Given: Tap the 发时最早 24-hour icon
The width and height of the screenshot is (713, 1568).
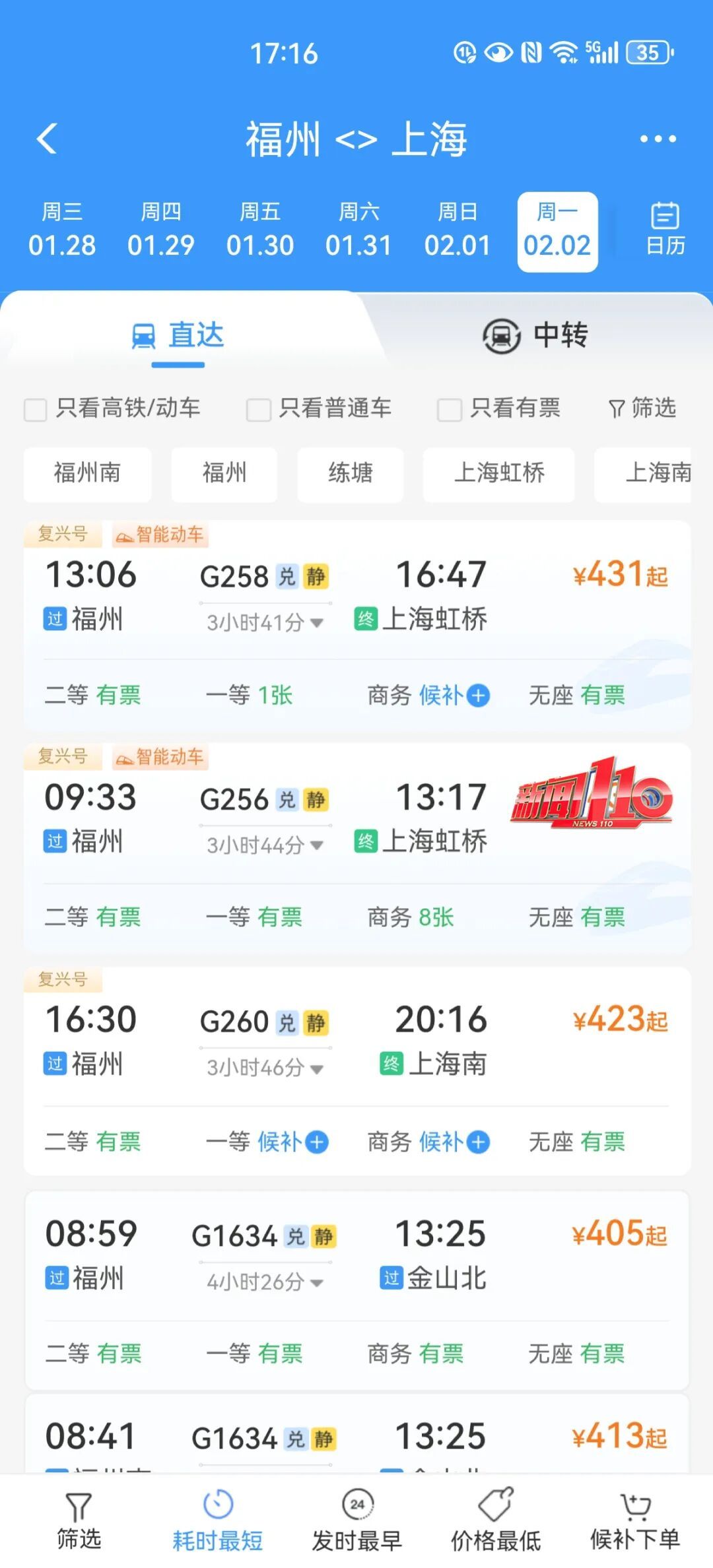Looking at the screenshot, I should point(356,1511).
